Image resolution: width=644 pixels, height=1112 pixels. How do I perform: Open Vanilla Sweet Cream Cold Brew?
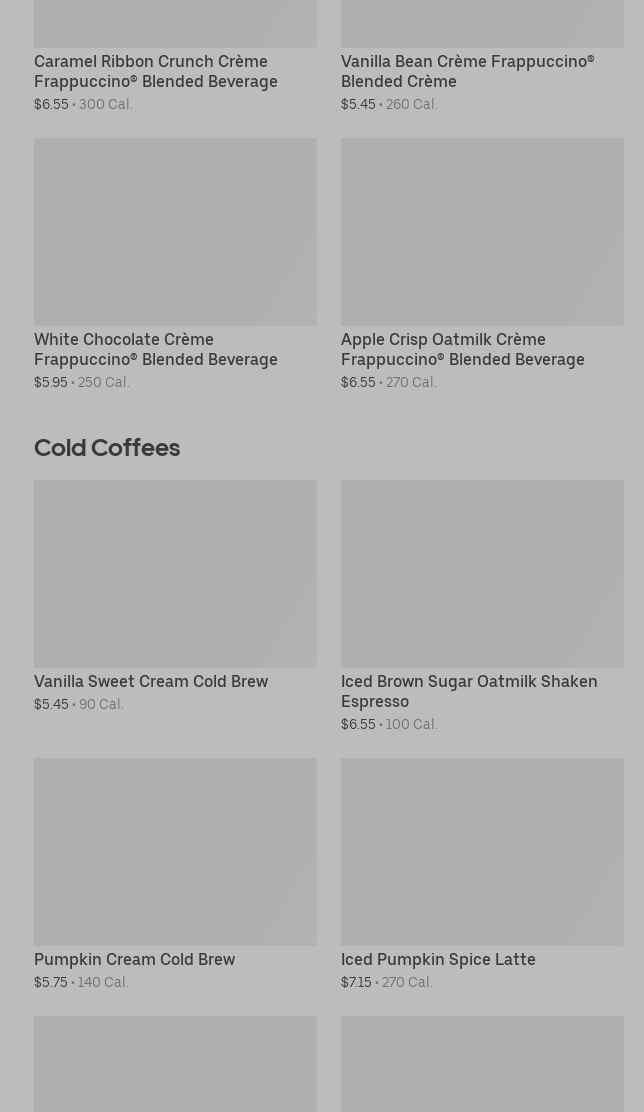(x=175, y=596)
